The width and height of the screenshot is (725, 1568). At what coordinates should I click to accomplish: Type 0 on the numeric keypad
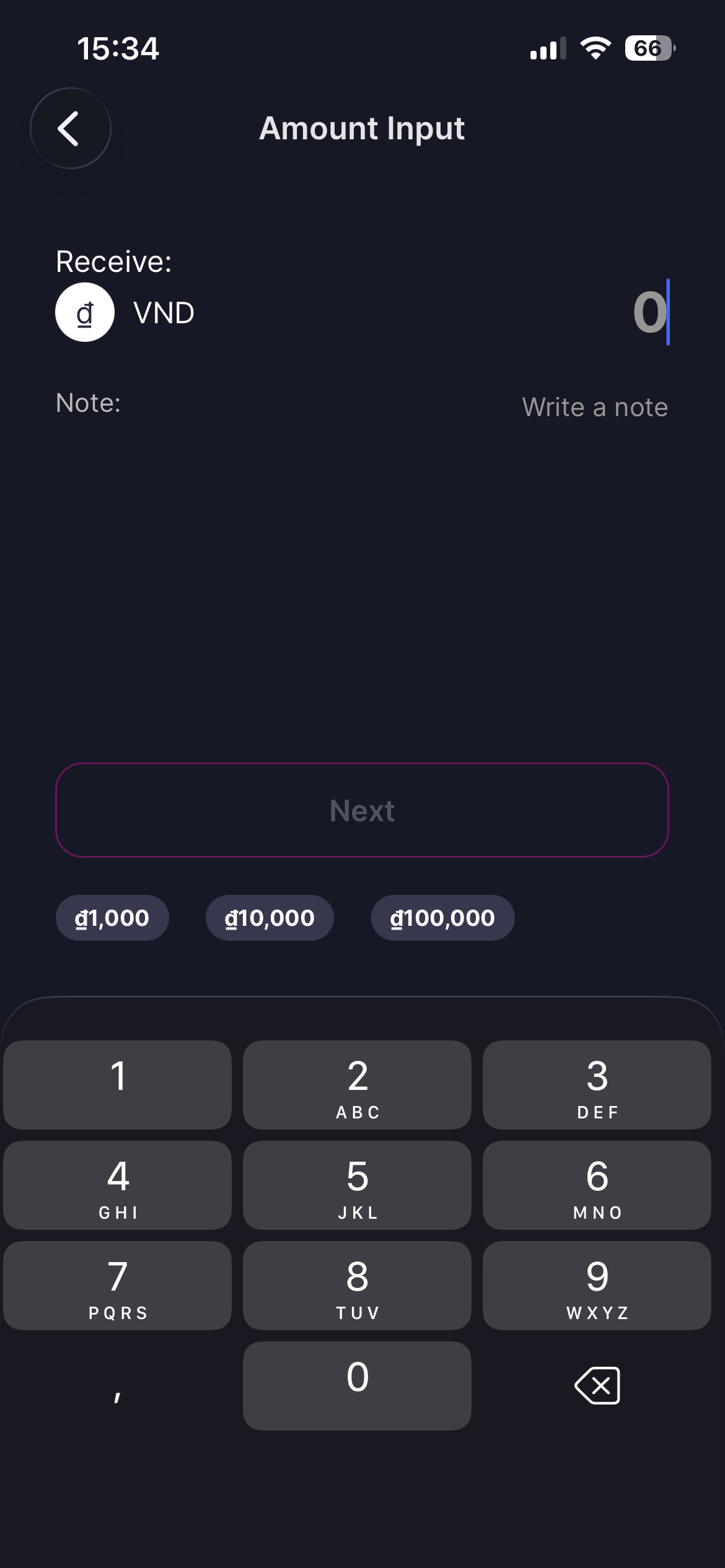click(x=357, y=1386)
